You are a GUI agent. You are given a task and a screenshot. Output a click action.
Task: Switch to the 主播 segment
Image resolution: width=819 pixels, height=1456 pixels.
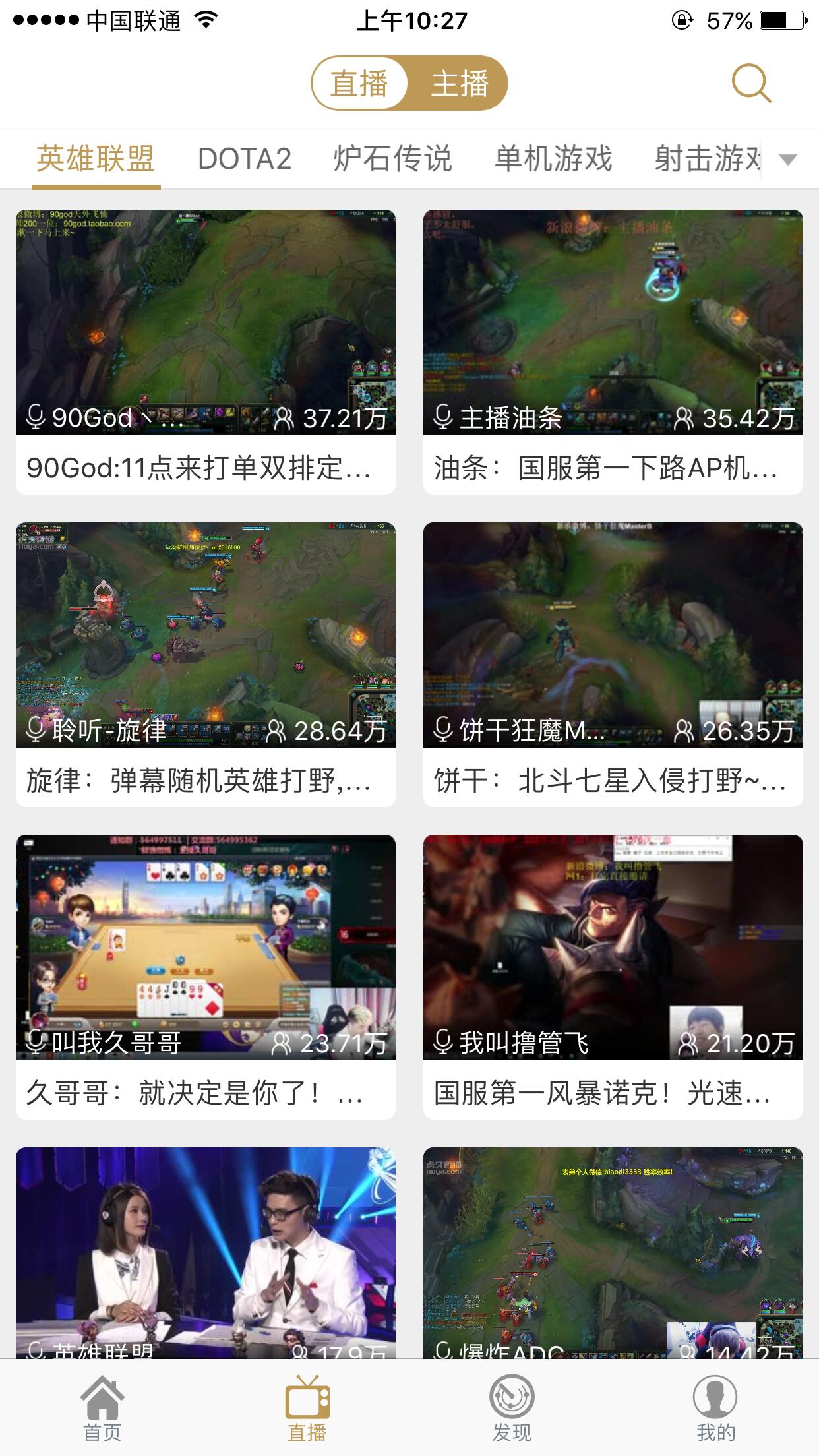point(460,84)
